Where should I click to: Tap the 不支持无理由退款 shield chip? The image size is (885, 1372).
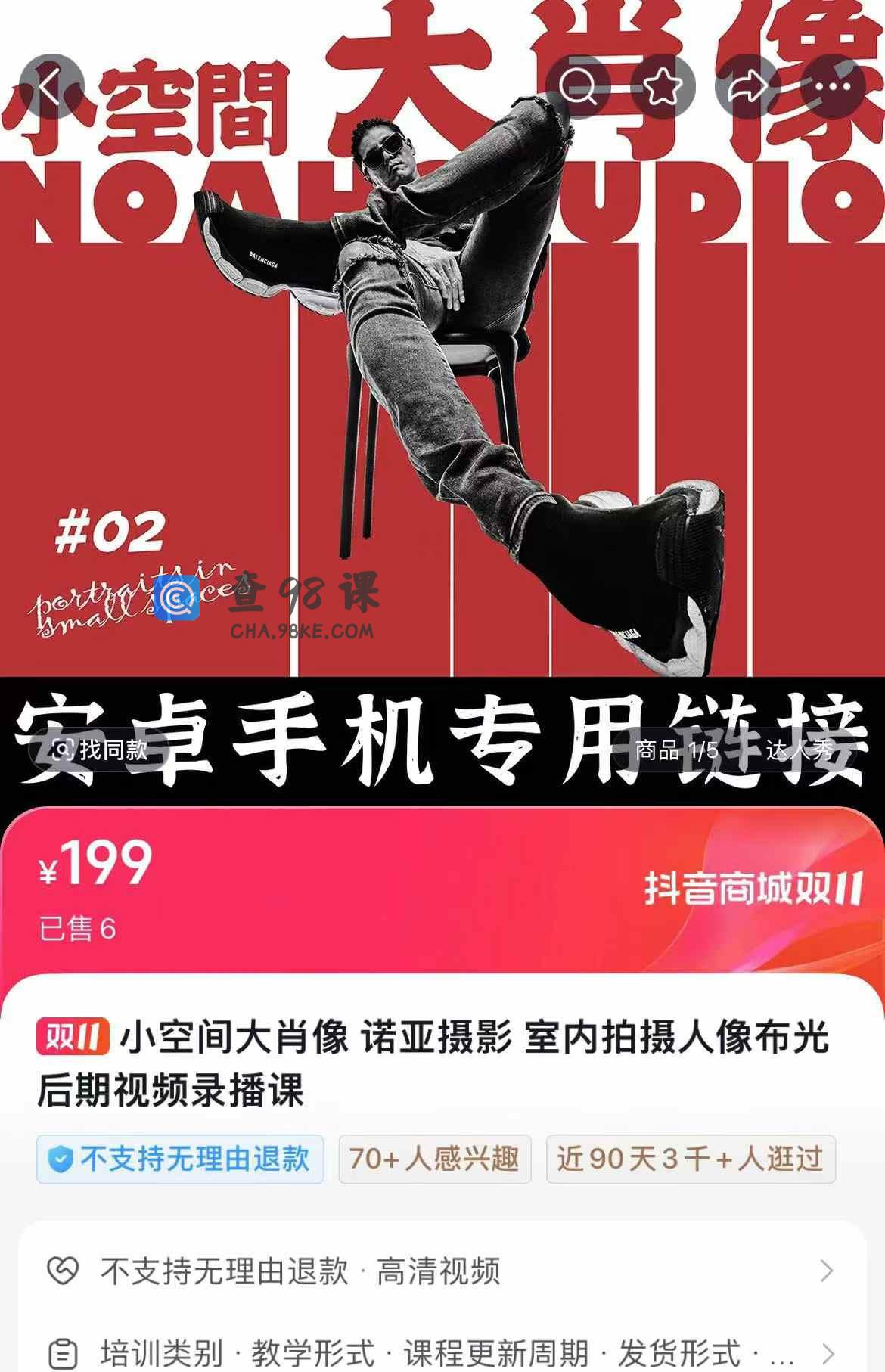[x=180, y=1159]
